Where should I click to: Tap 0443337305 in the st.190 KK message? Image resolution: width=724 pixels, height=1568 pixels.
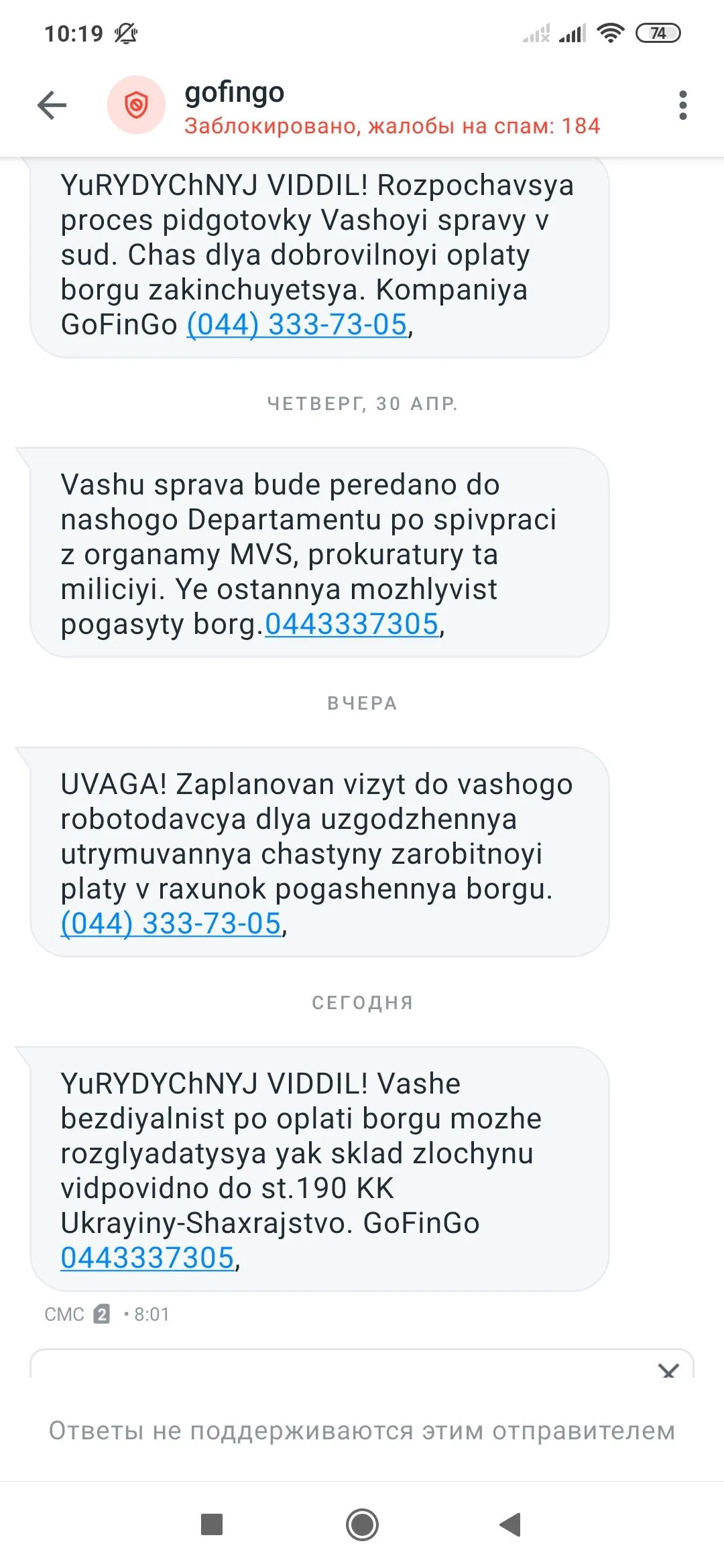[x=147, y=1258]
